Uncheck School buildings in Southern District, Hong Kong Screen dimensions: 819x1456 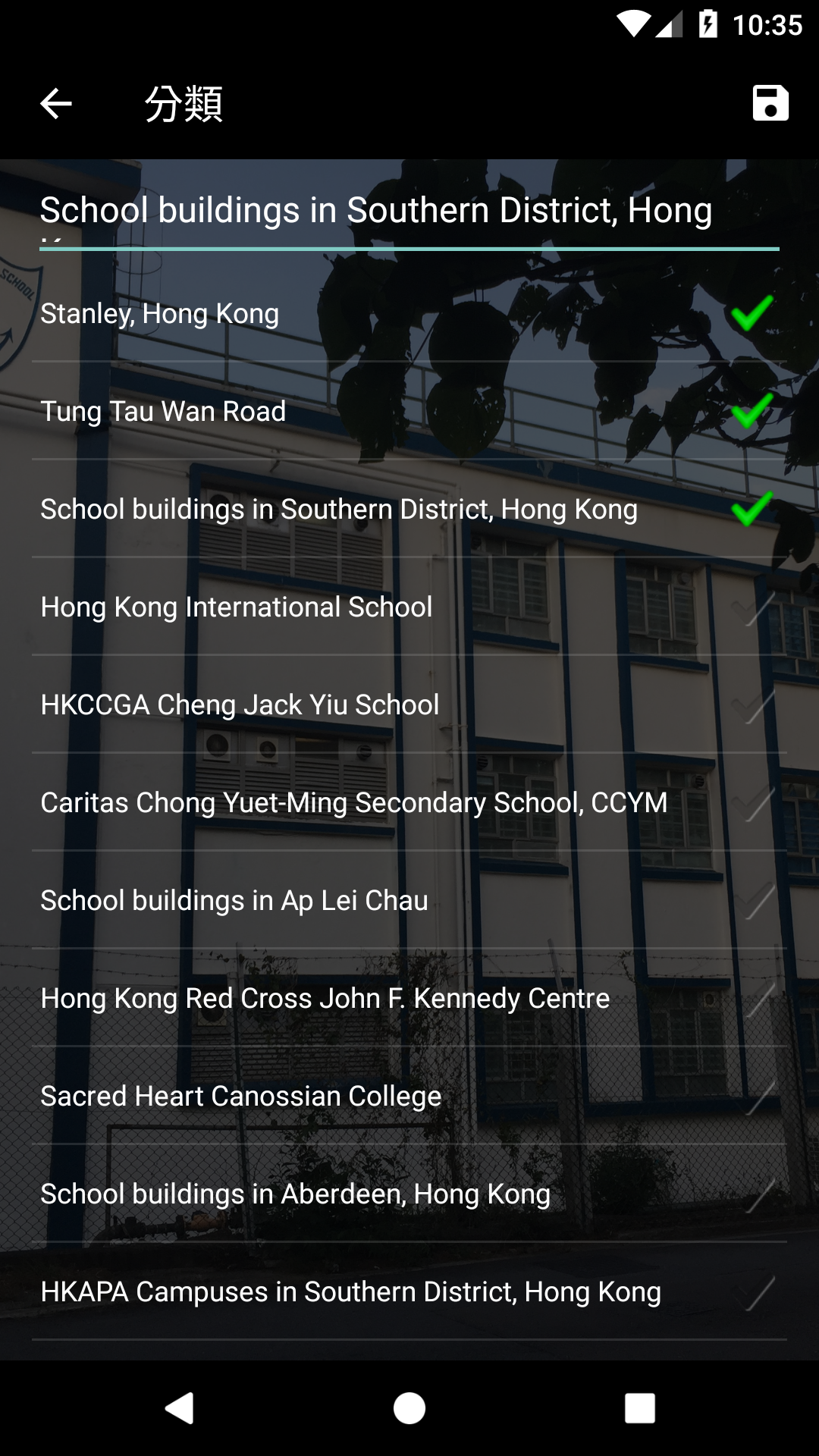tap(409, 510)
